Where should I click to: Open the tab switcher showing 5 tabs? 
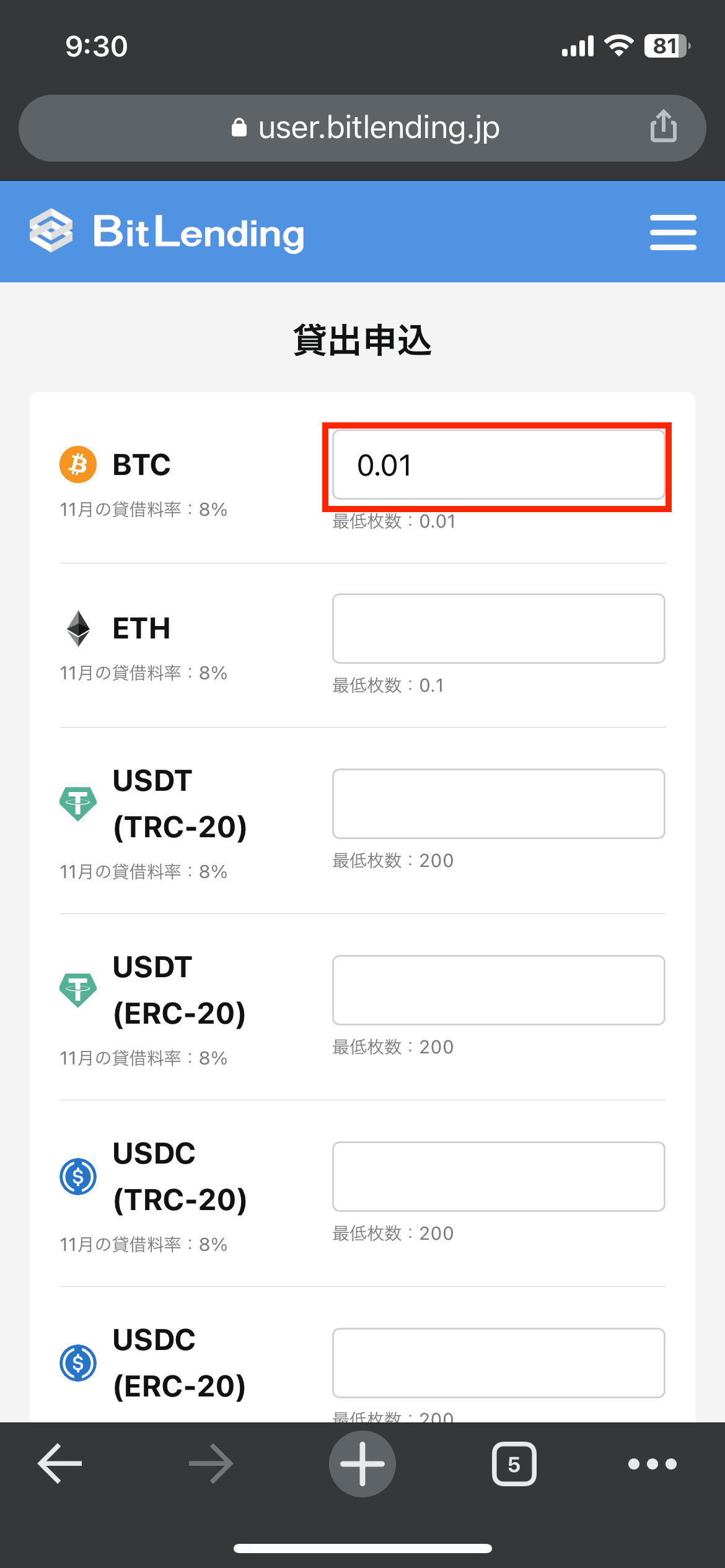(514, 1463)
